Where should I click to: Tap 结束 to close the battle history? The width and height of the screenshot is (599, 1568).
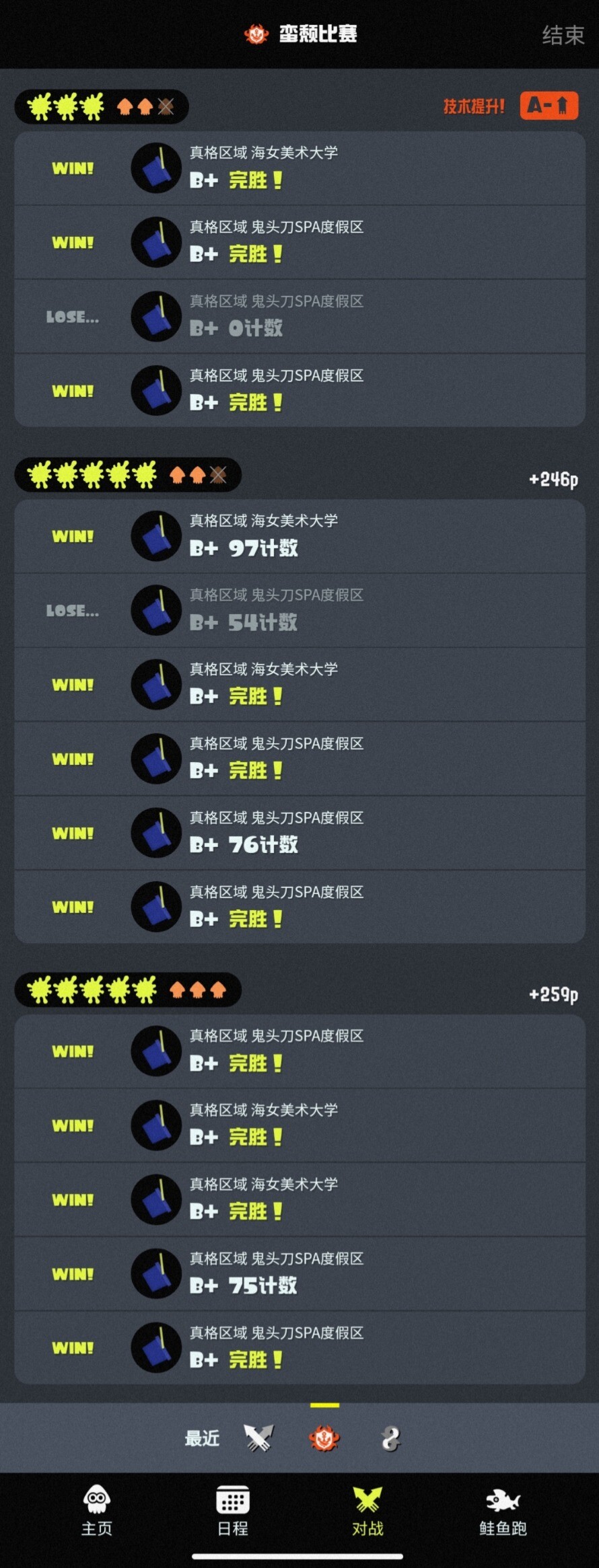[563, 35]
